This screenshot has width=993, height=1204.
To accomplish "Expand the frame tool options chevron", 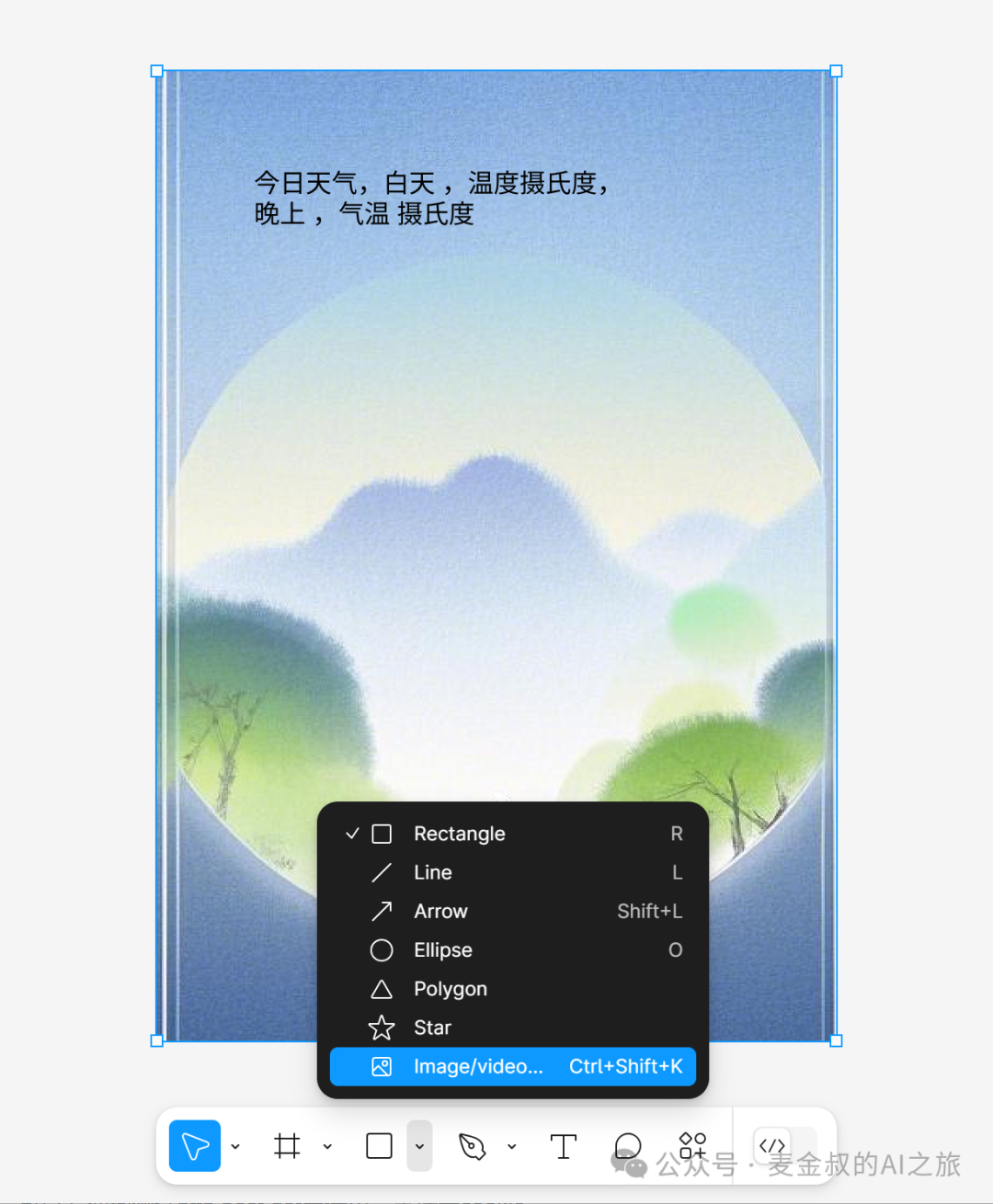I will 327,1146.
